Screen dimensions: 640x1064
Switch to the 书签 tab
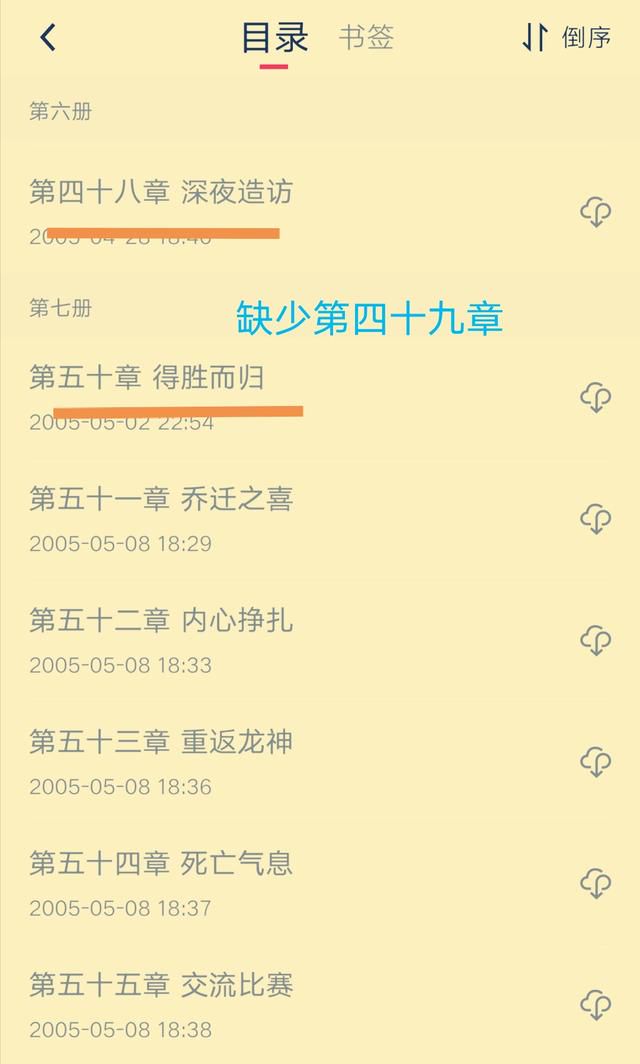pyautogui.click(x=366, y=38)
